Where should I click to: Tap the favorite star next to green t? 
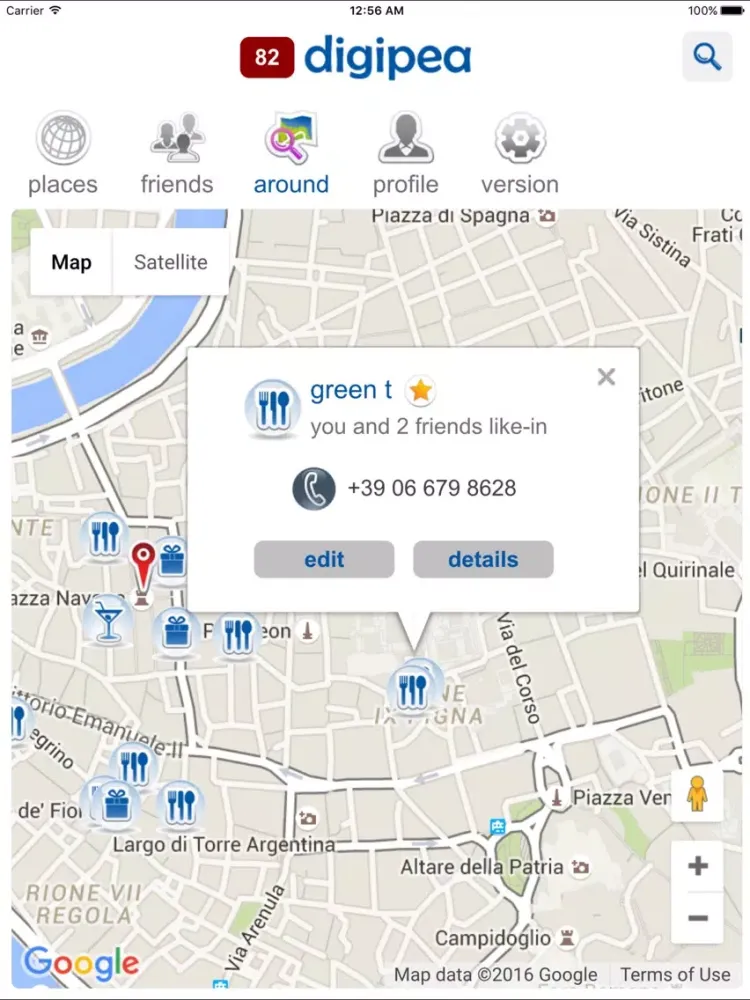point(421,391)
